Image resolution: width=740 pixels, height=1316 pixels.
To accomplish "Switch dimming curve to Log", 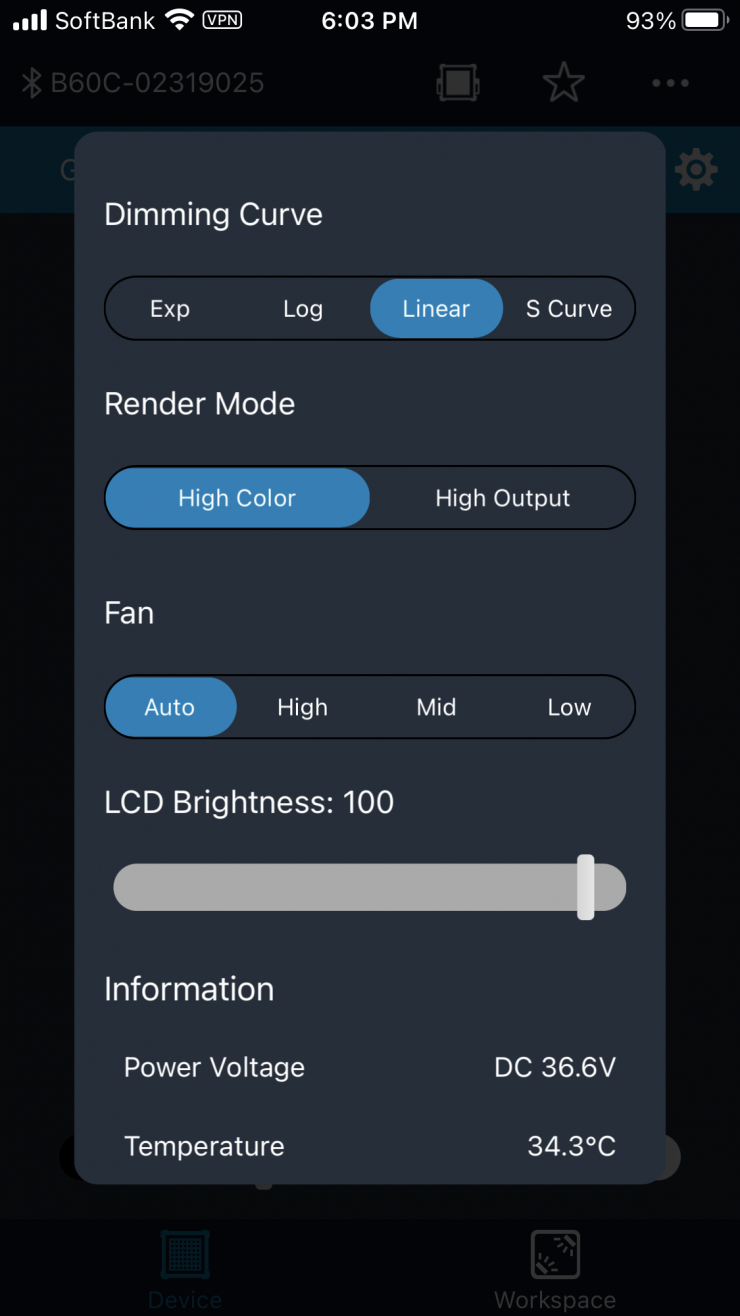I will click(302, 309).
